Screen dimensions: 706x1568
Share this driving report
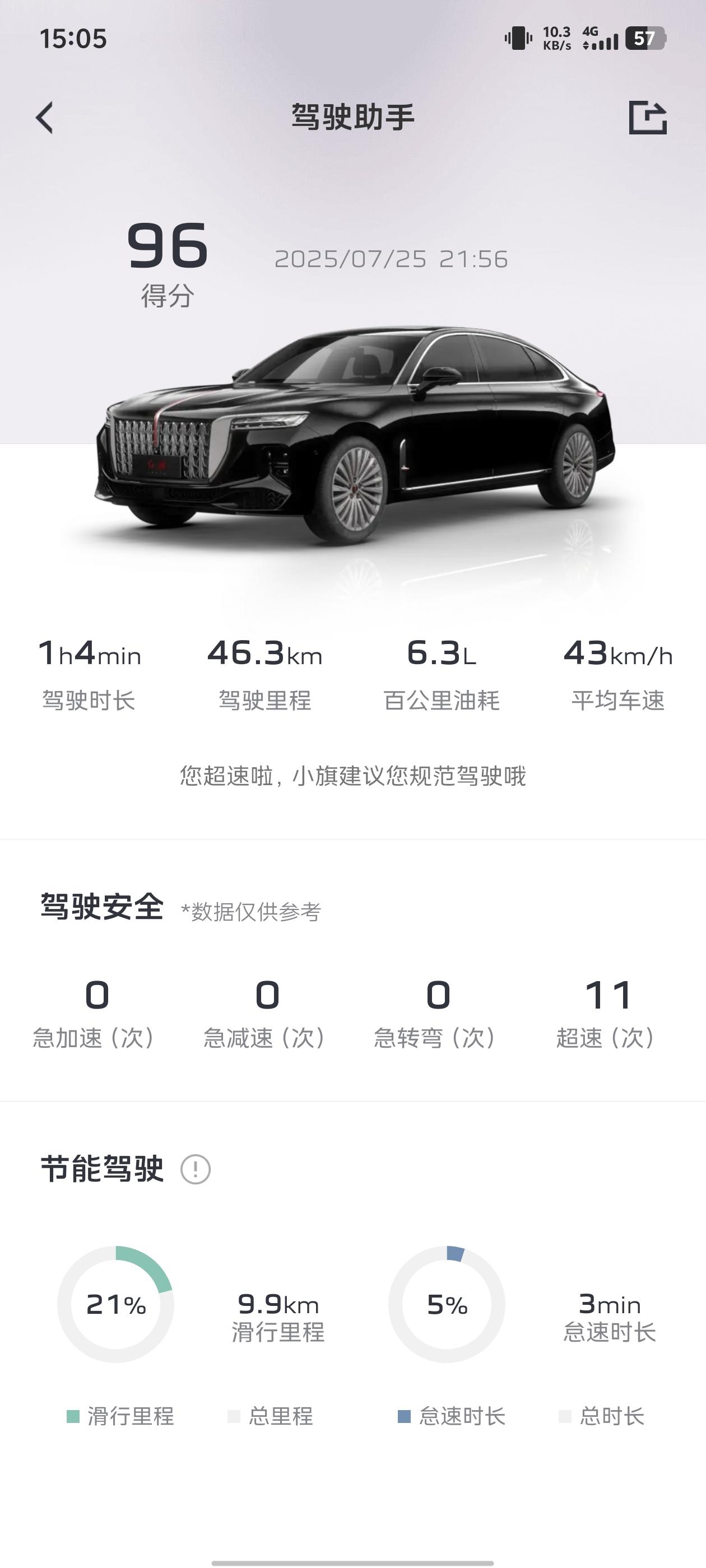click(648, 118)
